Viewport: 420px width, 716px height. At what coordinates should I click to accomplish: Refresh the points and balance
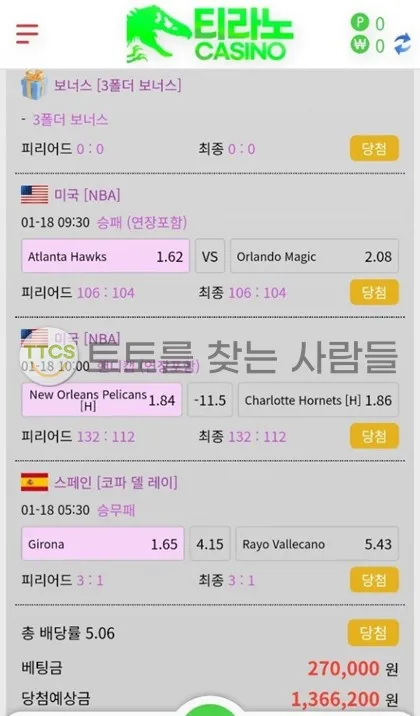click(x=402, y=44)
